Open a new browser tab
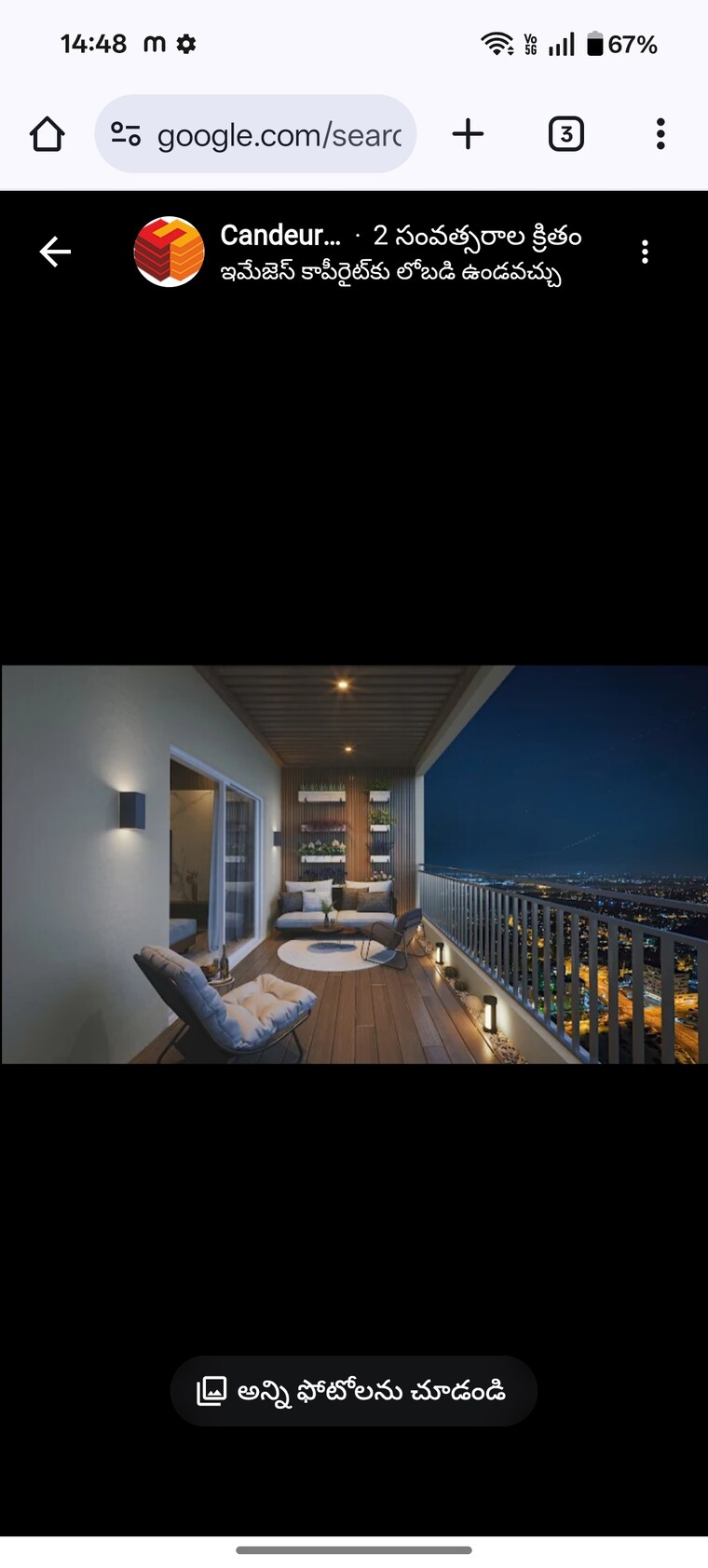This screenshot has height=1568, width=708. coord(468,134)
